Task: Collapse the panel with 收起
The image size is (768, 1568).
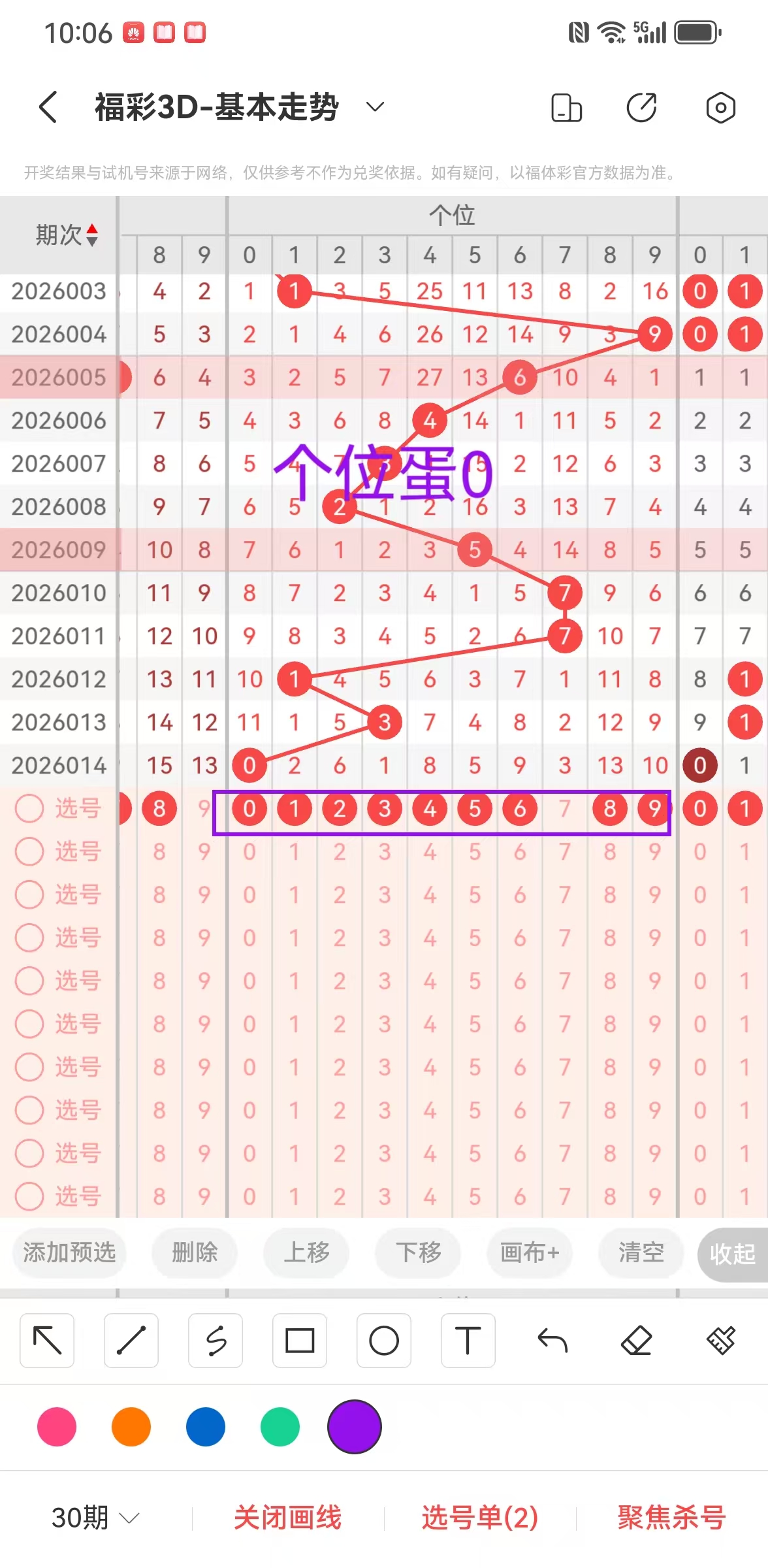Action: pos(732,1254)
